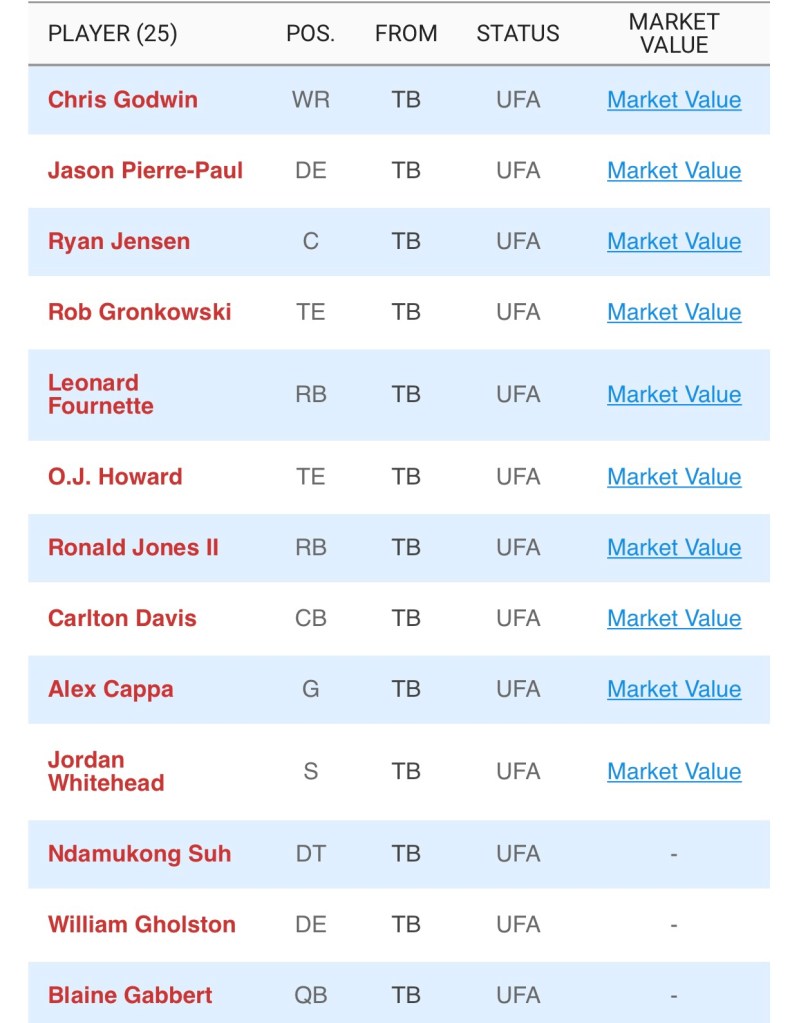Open Ndamukong Suh's player page

click(139, 854)
